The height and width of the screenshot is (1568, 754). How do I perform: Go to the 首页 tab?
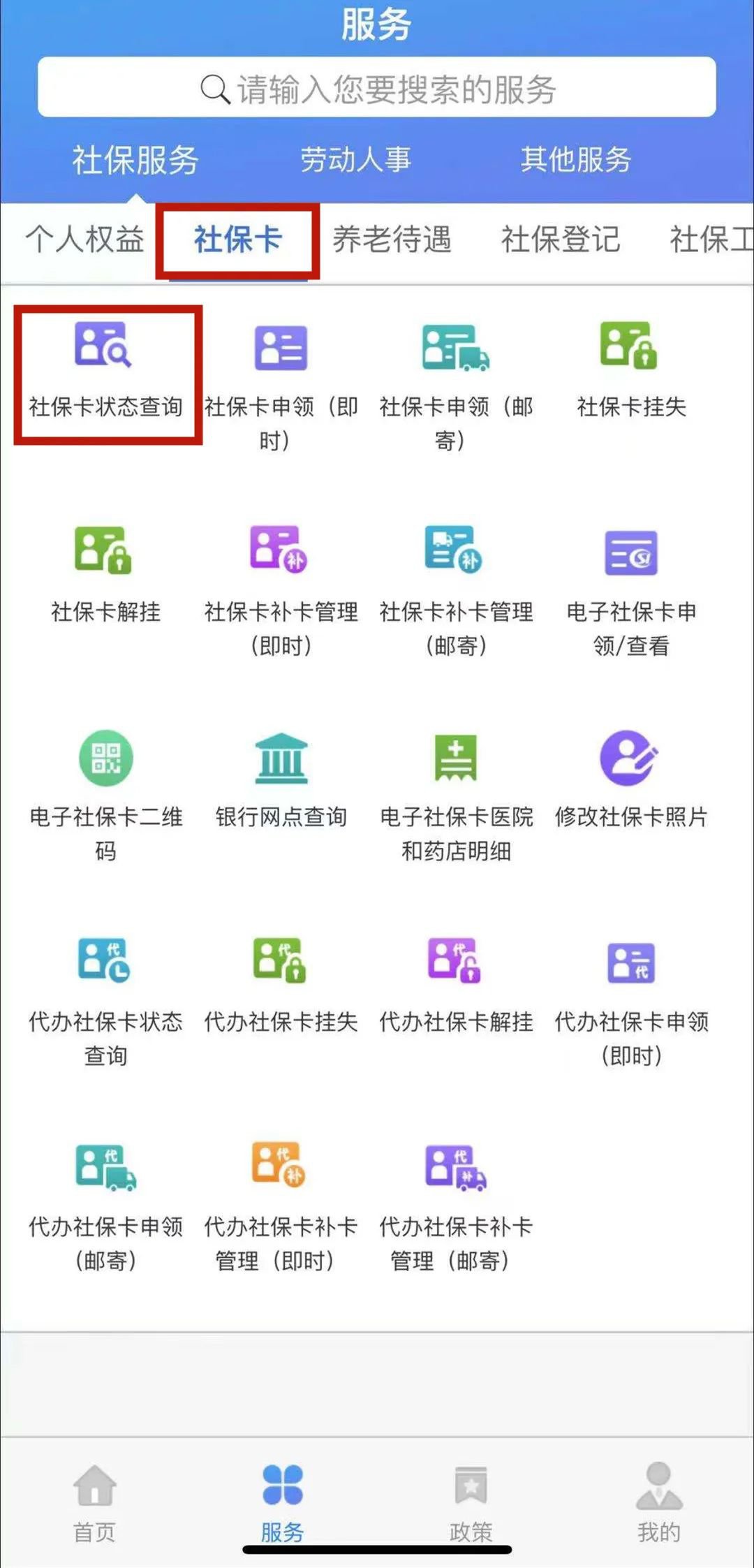pyautogui.click(x=94, y=1502)
